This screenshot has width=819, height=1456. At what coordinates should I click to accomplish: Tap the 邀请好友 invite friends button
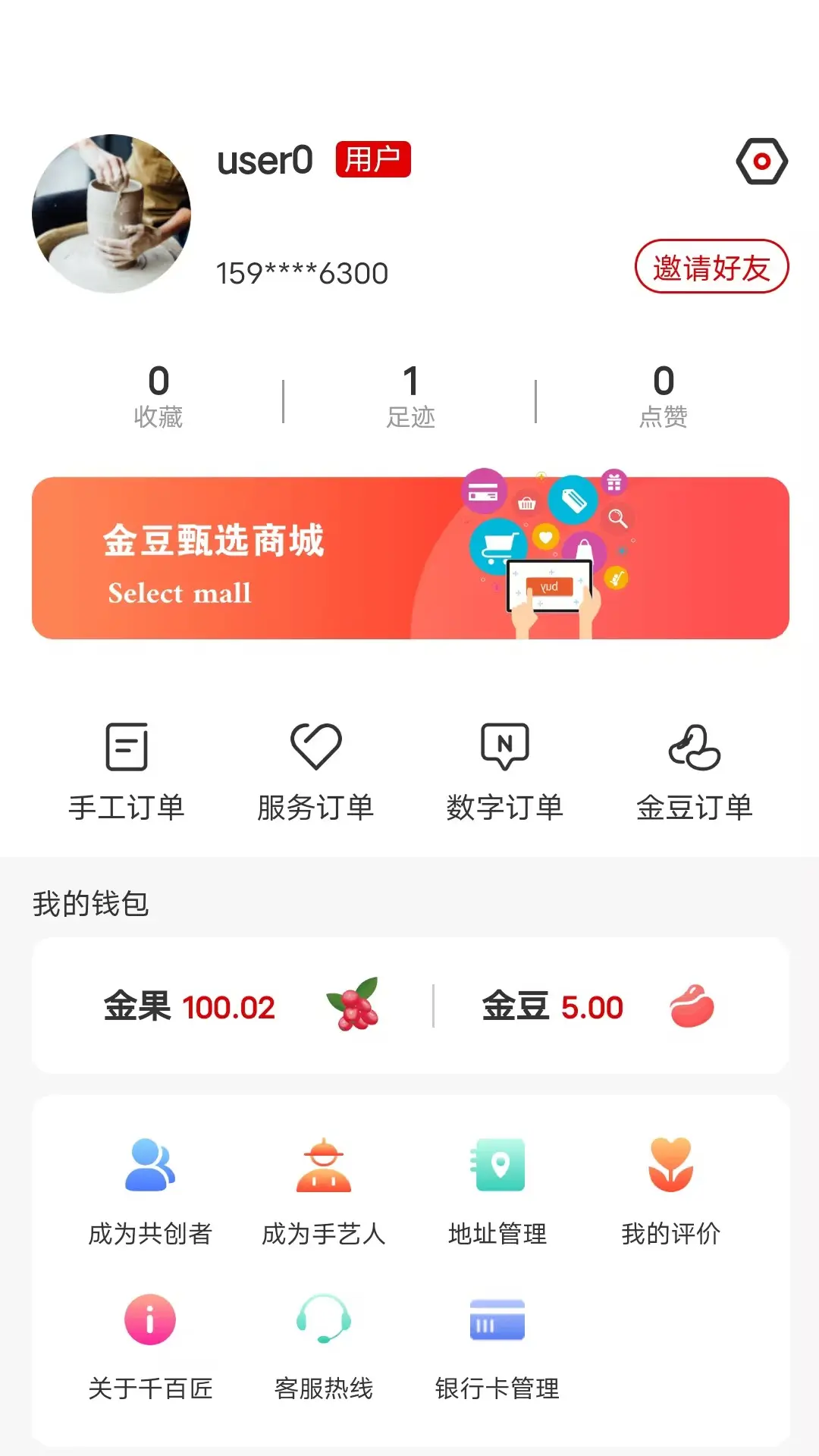click(711, 267)
